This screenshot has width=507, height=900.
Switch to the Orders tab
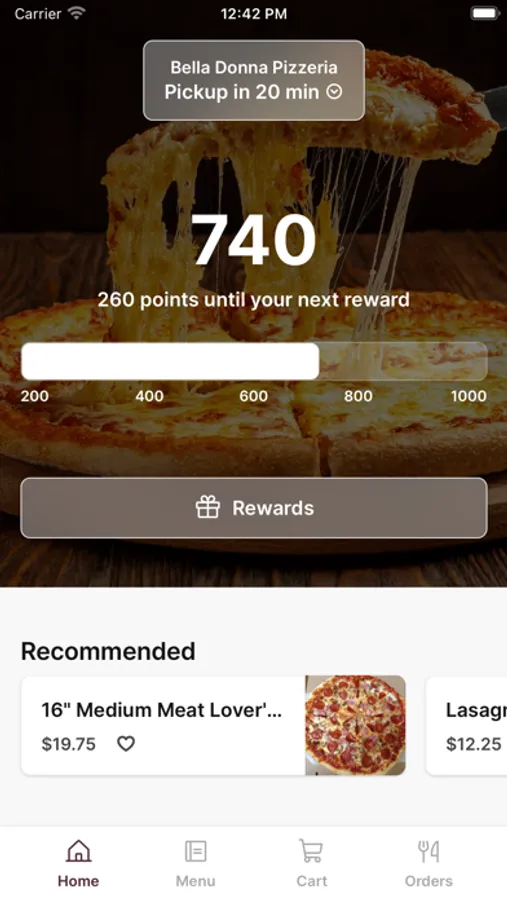point(428,863)
